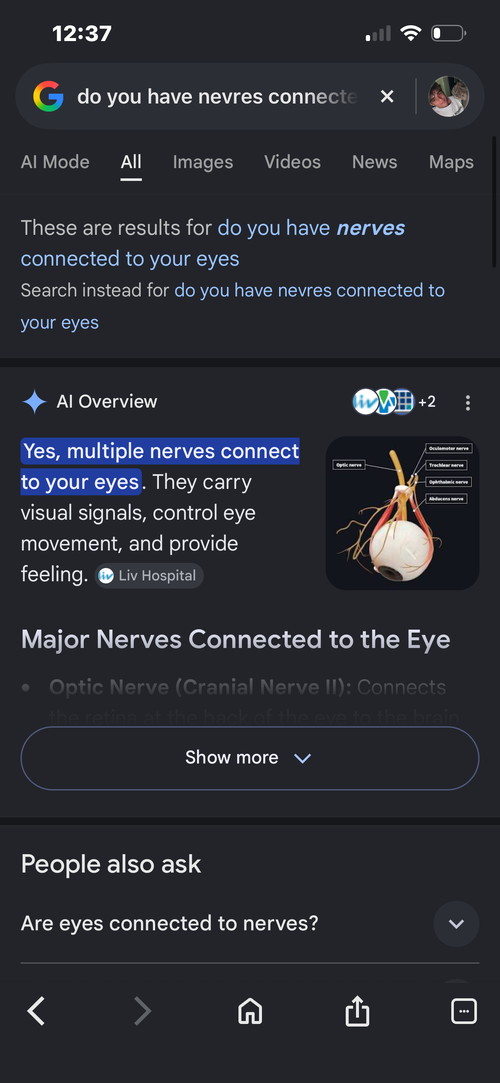Screen dimensions: 500x1083
Task: Open AI Overview source icons +2
Action: [x=394, y=401]
